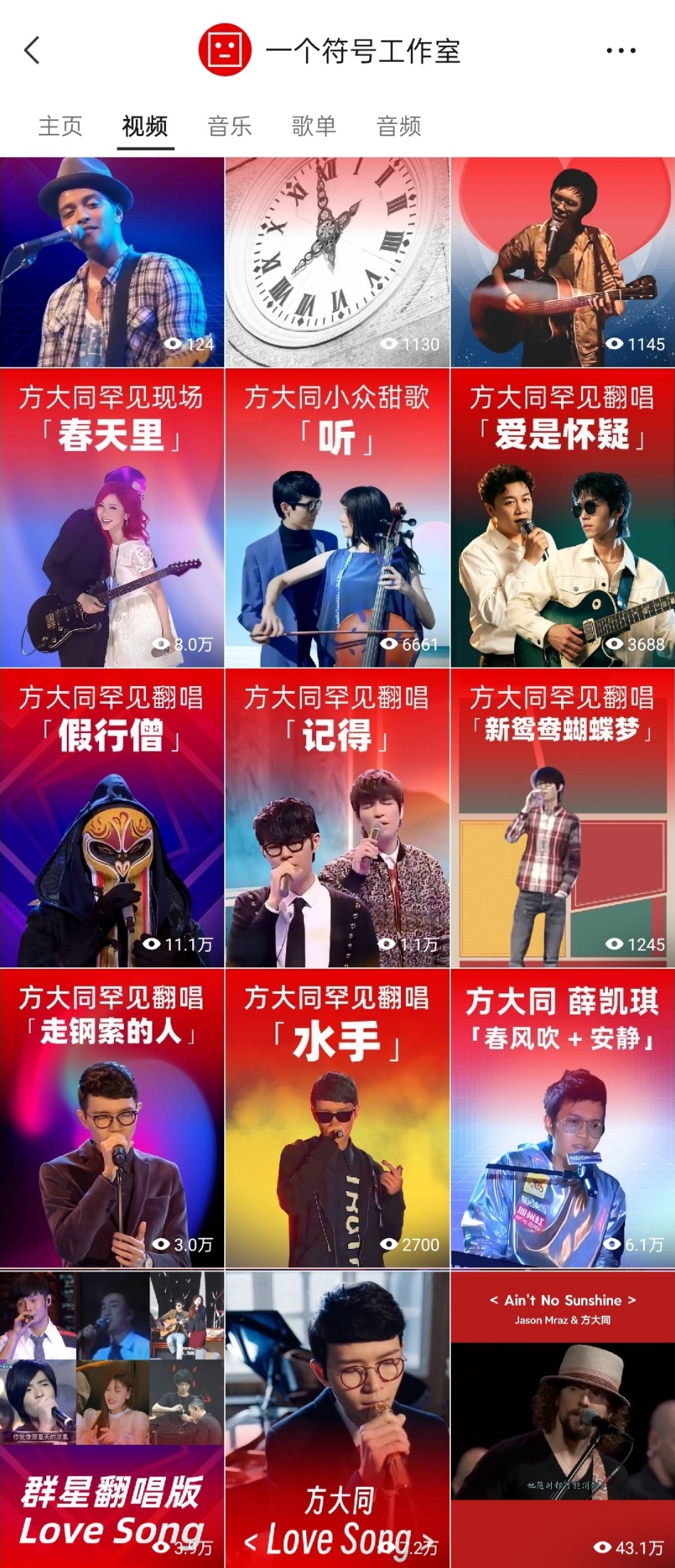Switch to the 音乐 tab
The width and height of the screenshot is (675, 1568).
(229, 127)
